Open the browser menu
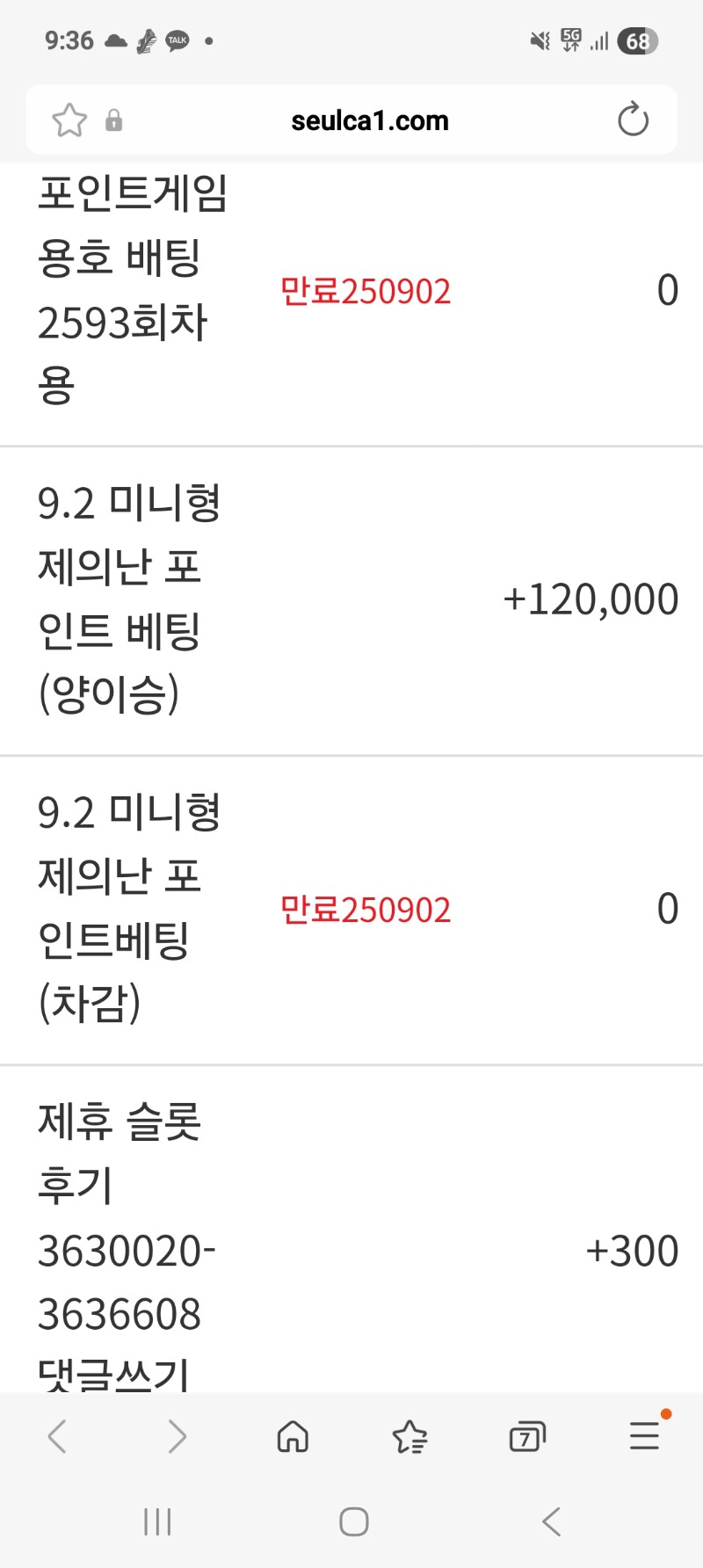Viewport: 703px width, 1568px height. [x=645, y=1435]
